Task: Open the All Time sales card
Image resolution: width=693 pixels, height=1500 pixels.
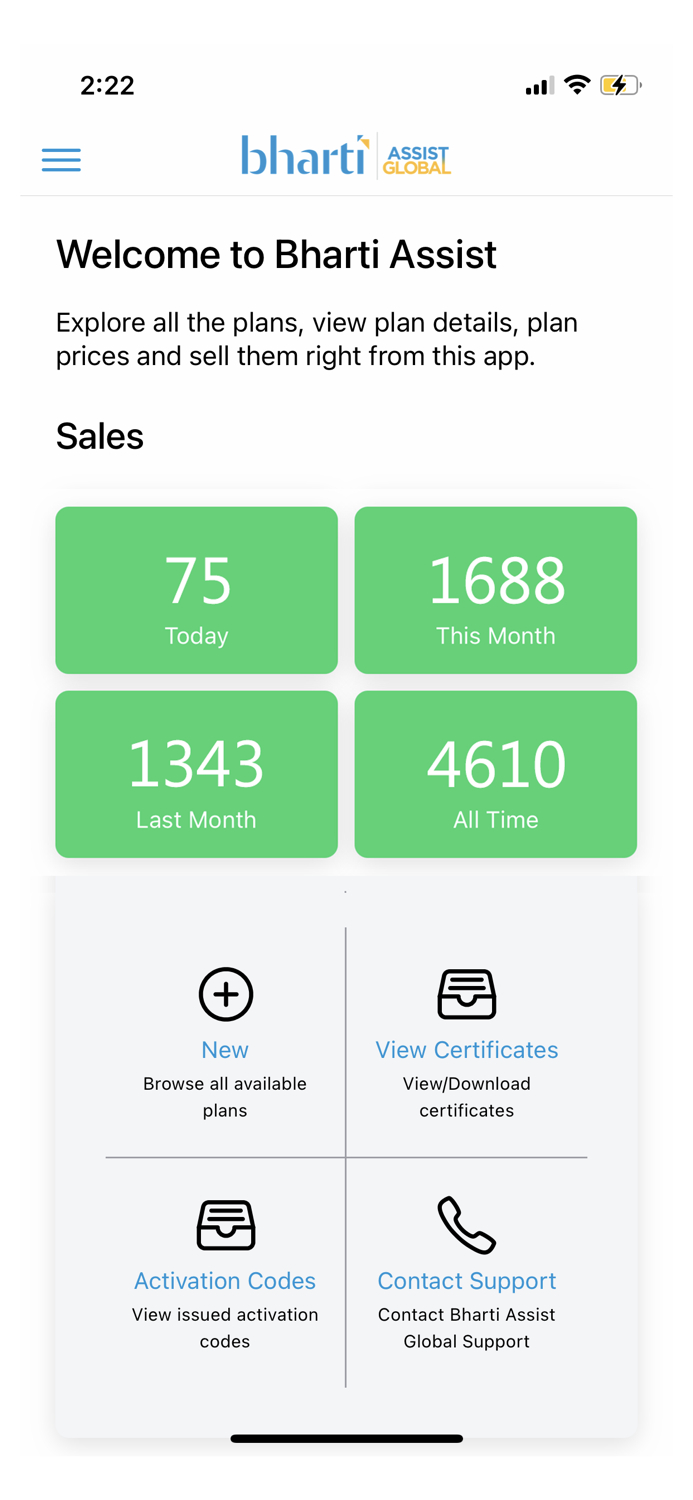Action: point(496,774)
